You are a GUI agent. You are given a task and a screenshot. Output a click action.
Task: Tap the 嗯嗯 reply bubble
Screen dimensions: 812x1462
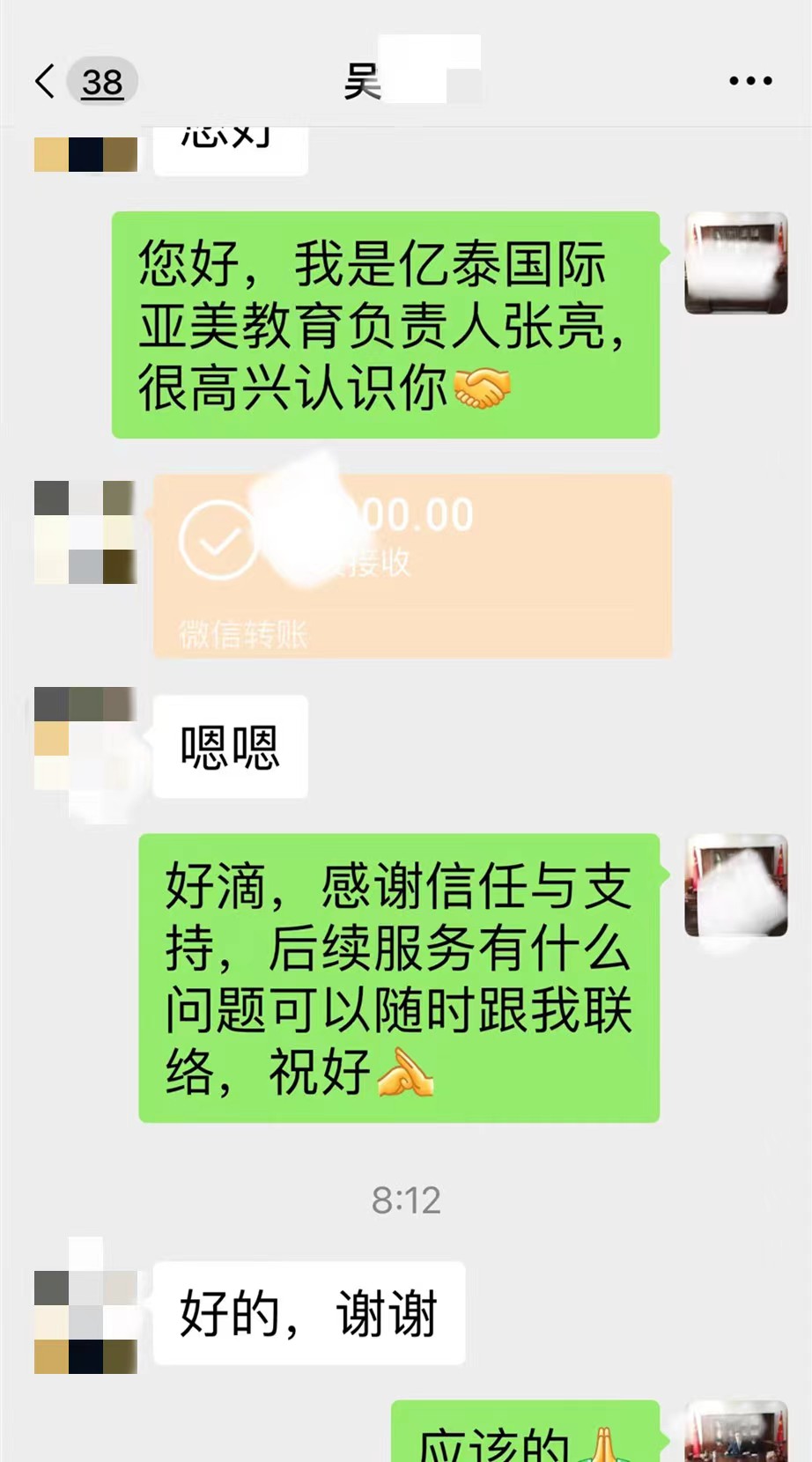click(228, 747)
